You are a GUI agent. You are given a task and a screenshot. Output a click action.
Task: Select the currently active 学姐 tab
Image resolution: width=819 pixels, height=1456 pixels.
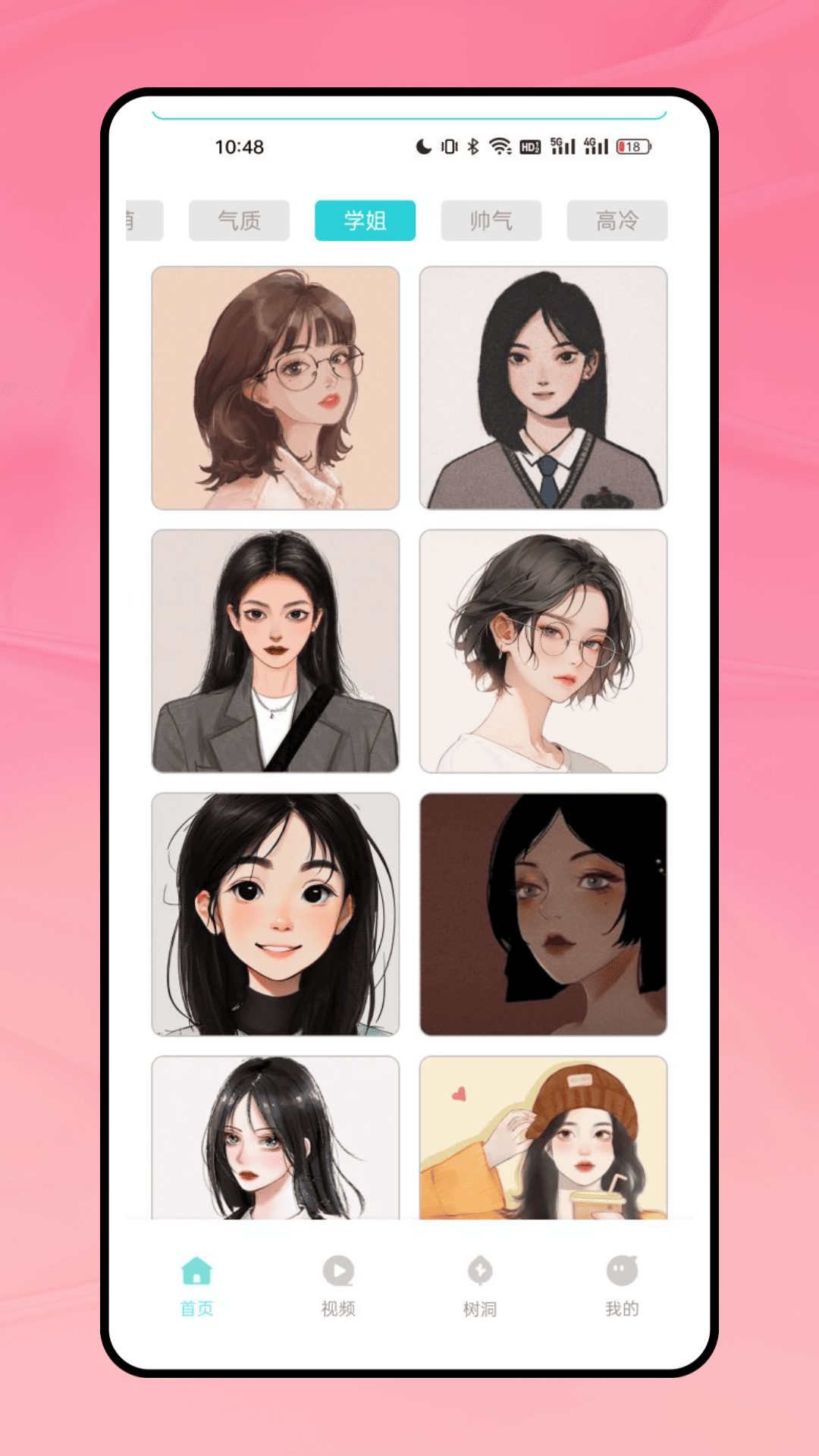click(365, 221)
